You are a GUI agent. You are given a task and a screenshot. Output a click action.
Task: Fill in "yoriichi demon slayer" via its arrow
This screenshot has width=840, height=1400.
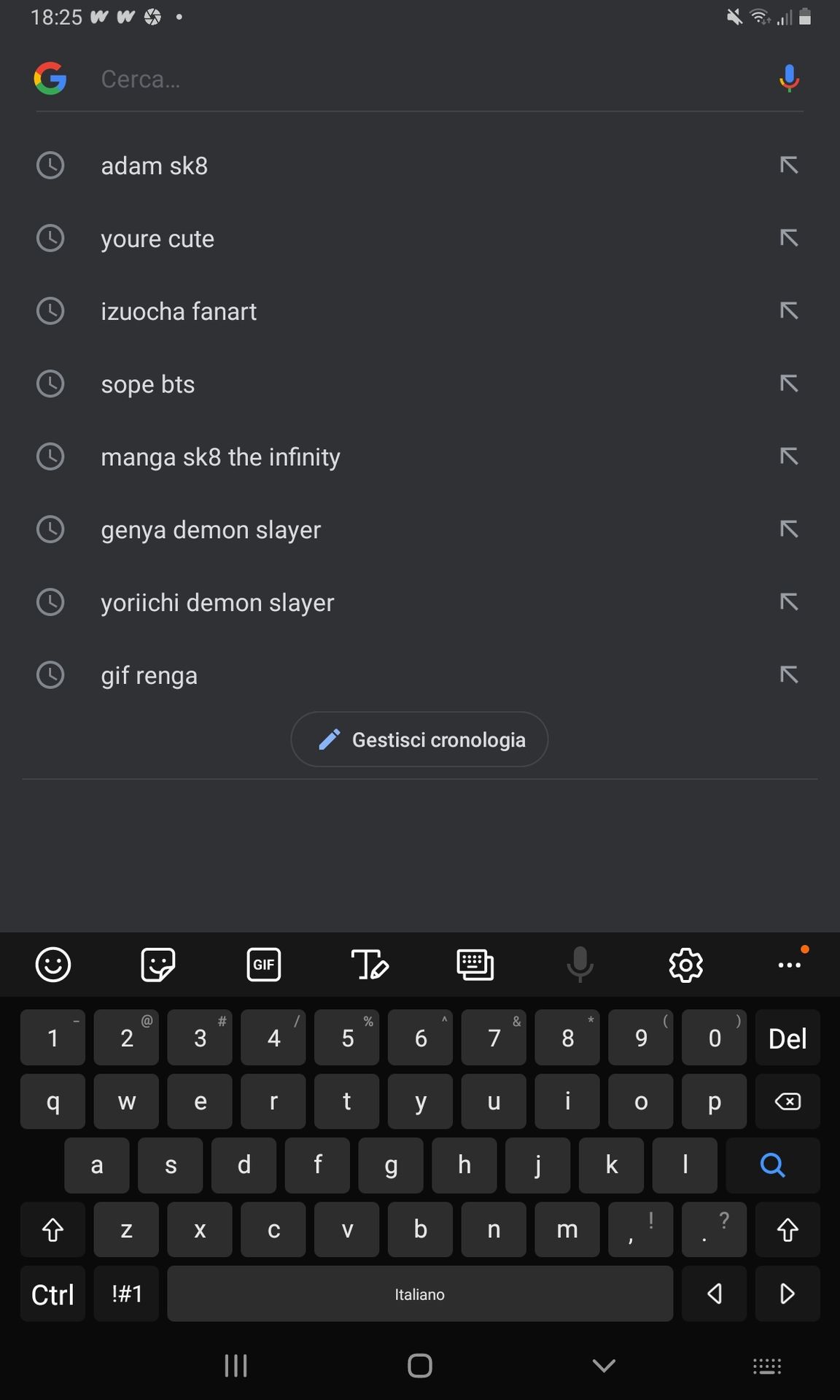[x=789, y=602]
